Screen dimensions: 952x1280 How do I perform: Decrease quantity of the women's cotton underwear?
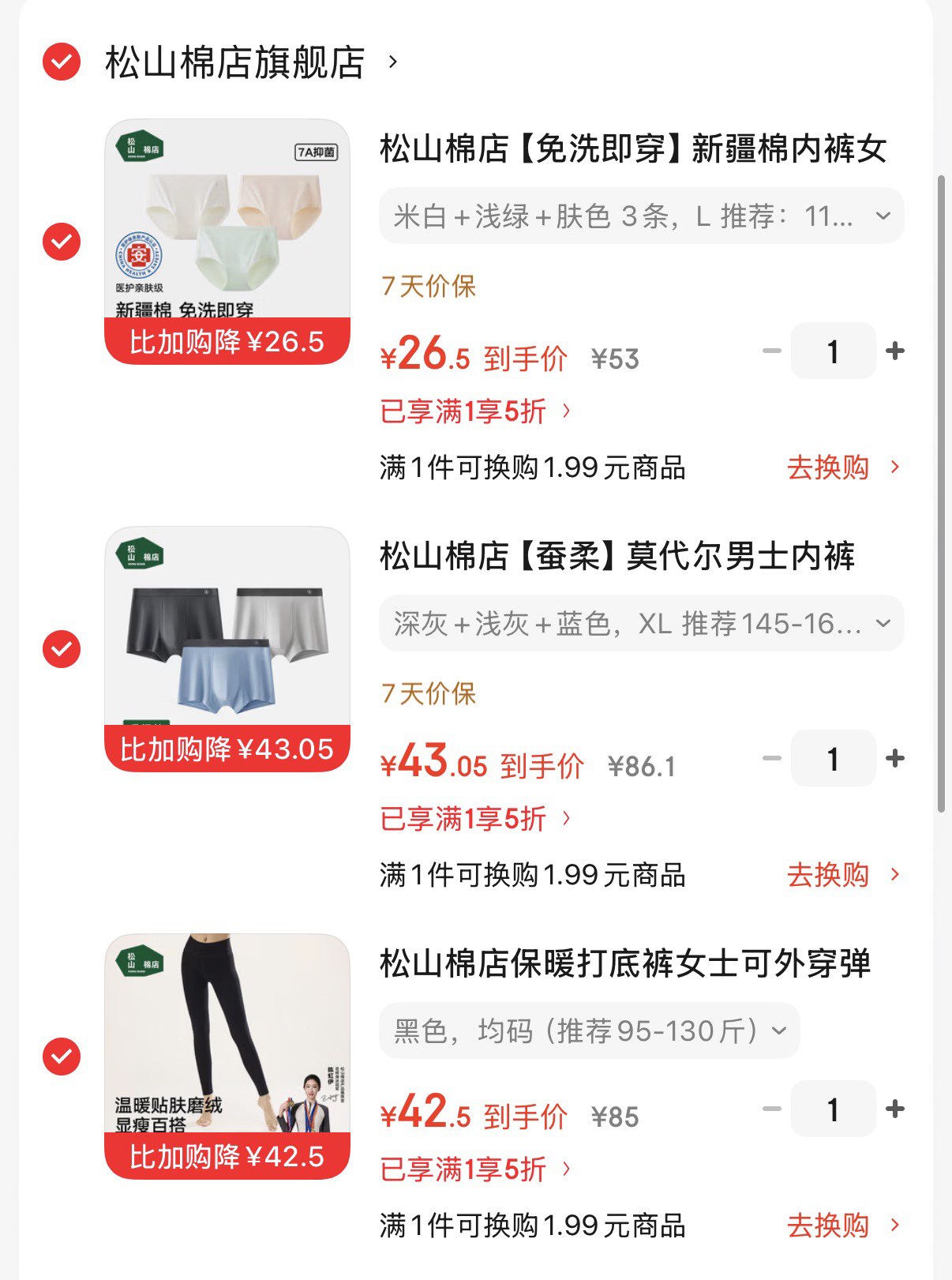770,350
